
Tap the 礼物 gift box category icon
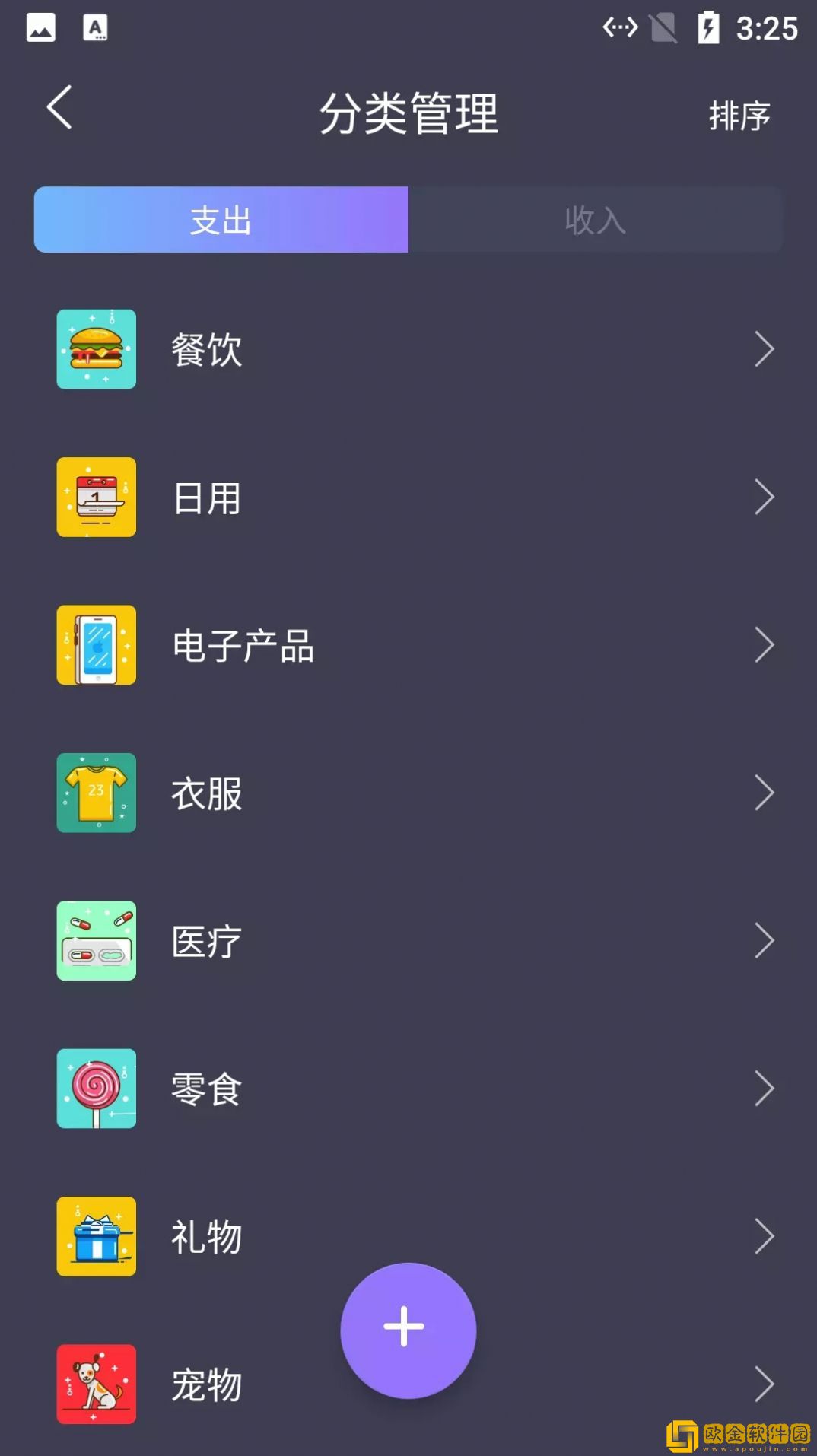click(96, 1236)
